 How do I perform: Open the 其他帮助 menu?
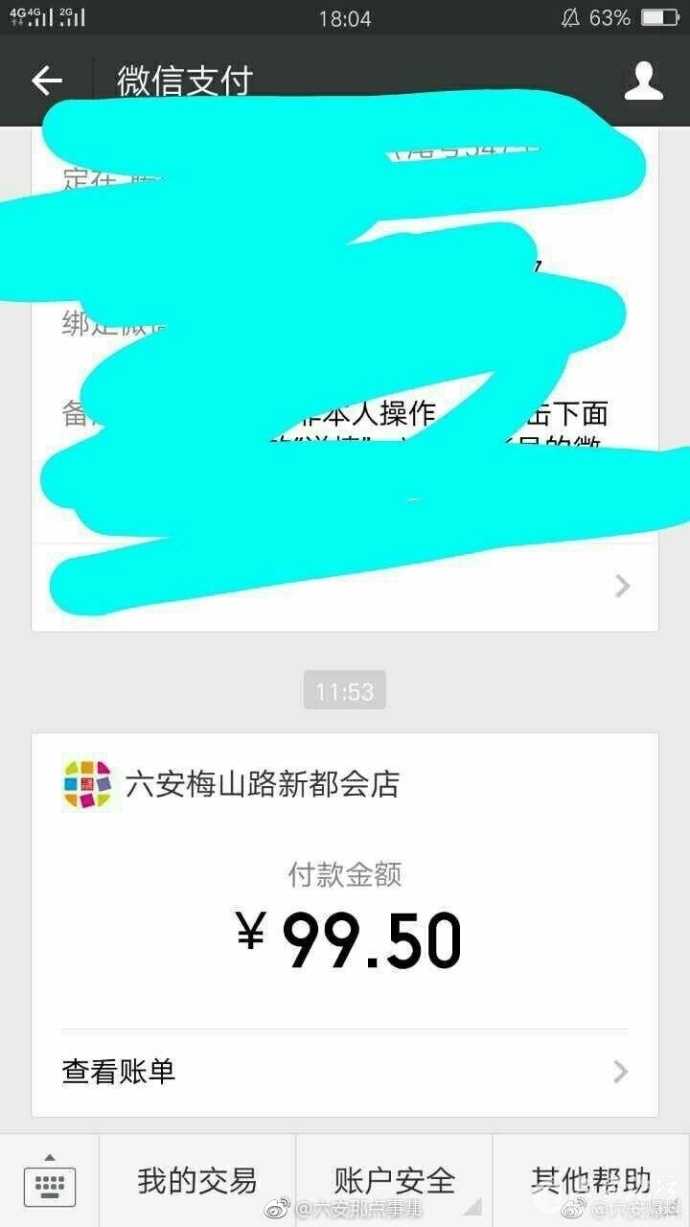pyautogui.click(x=590, y=1181)
